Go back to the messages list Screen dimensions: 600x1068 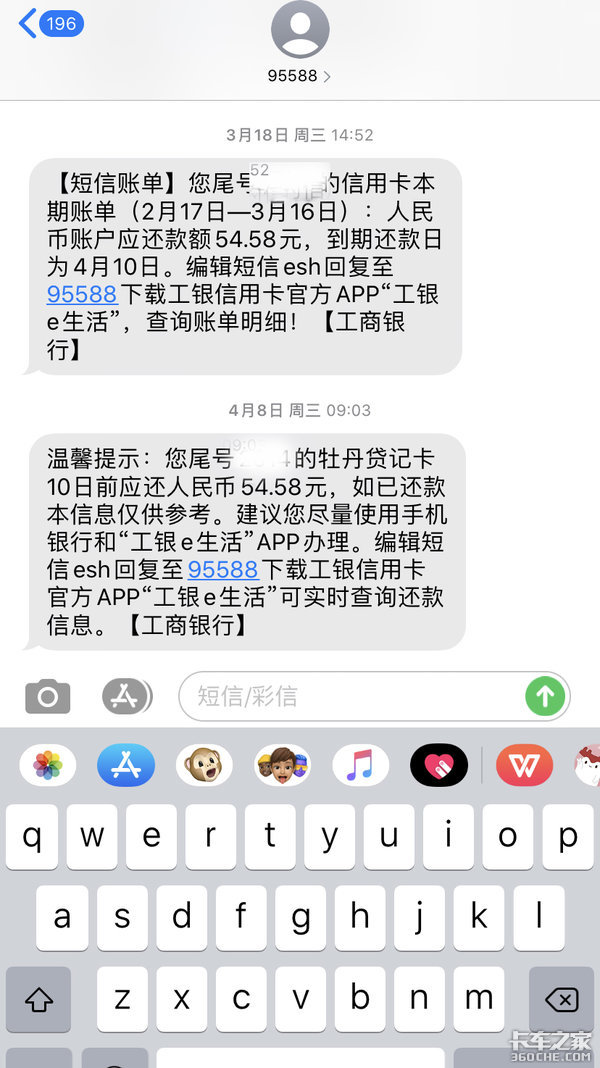(50, 24)
